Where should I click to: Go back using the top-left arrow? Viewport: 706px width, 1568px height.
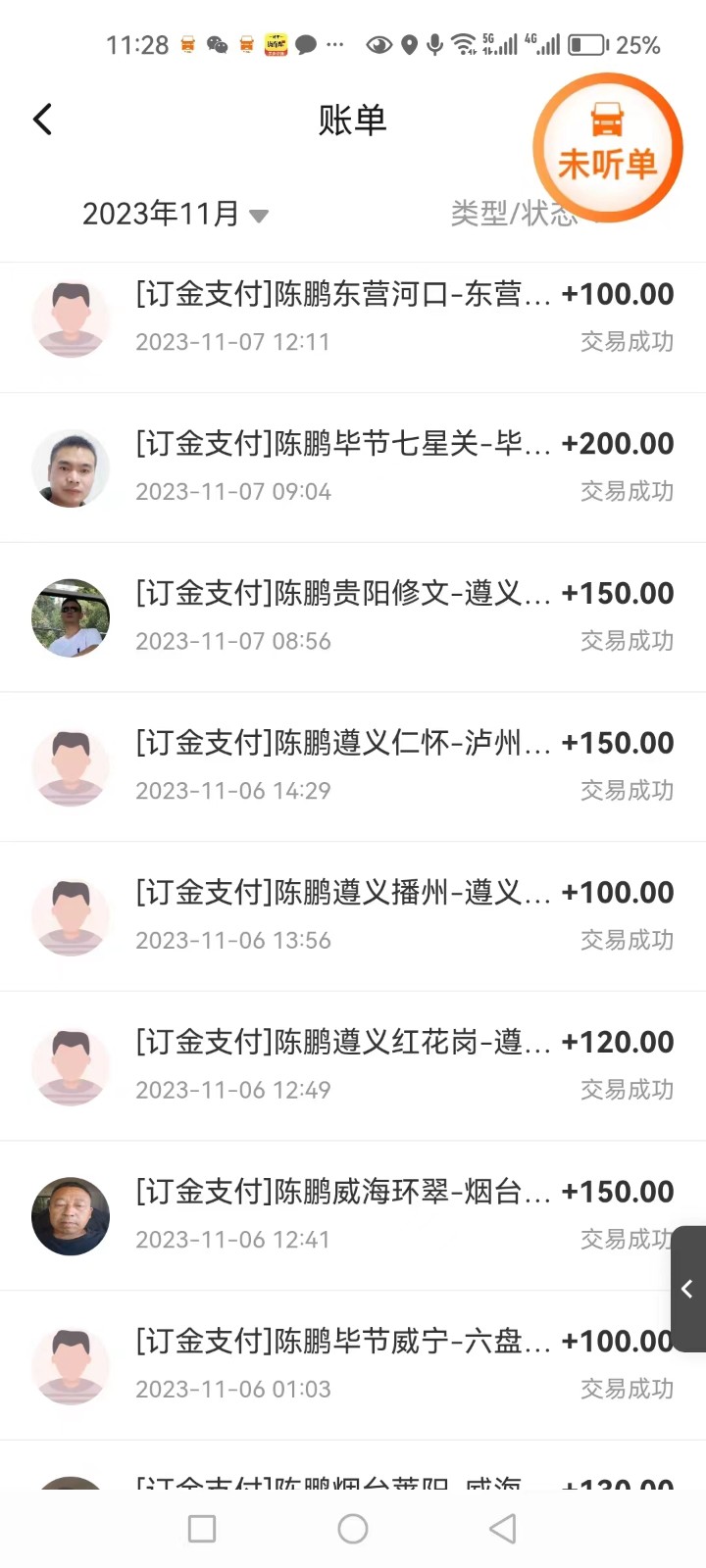point(42,120)
